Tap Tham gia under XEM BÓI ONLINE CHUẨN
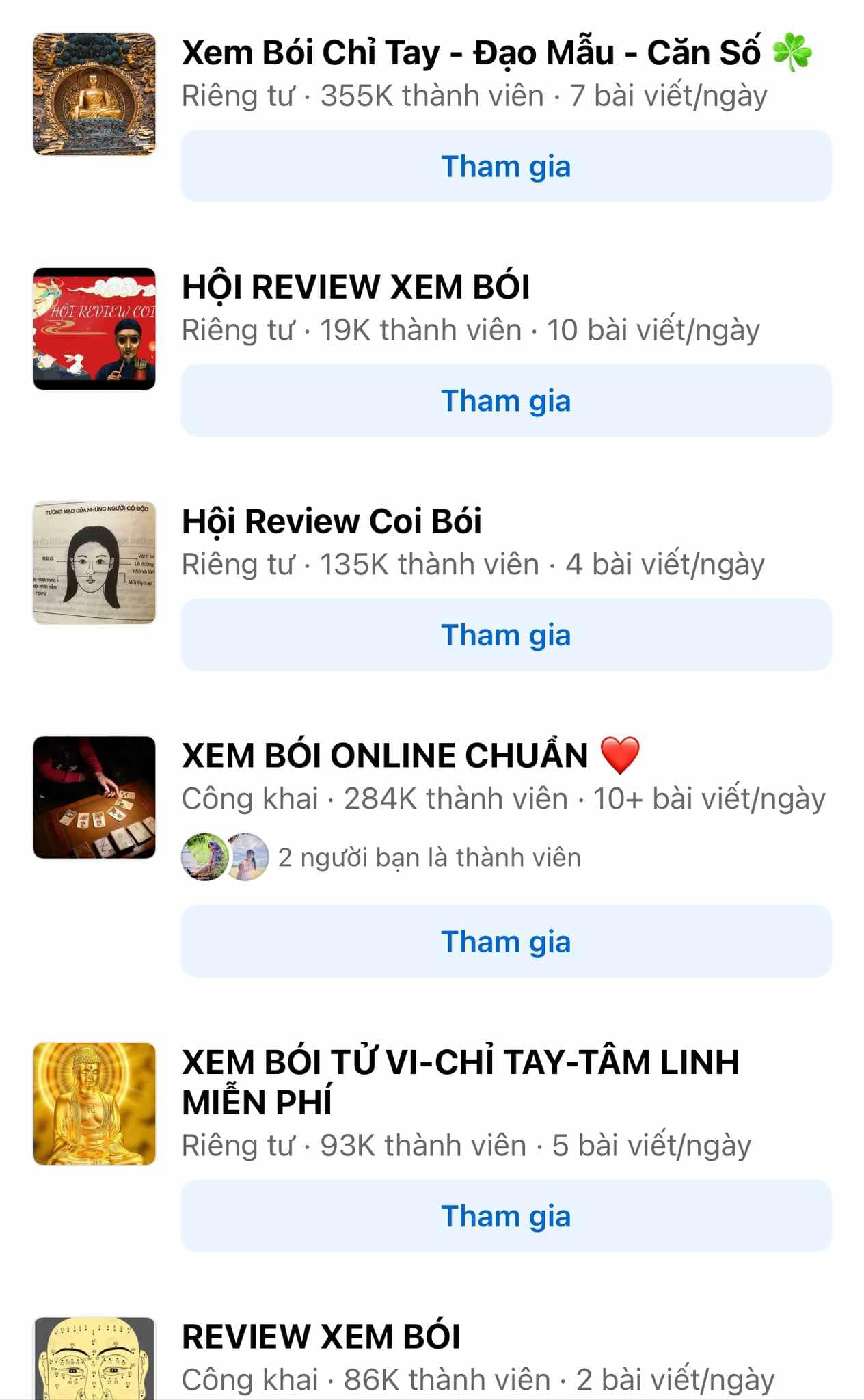864x1400 pixels. [x=506, y=941]
